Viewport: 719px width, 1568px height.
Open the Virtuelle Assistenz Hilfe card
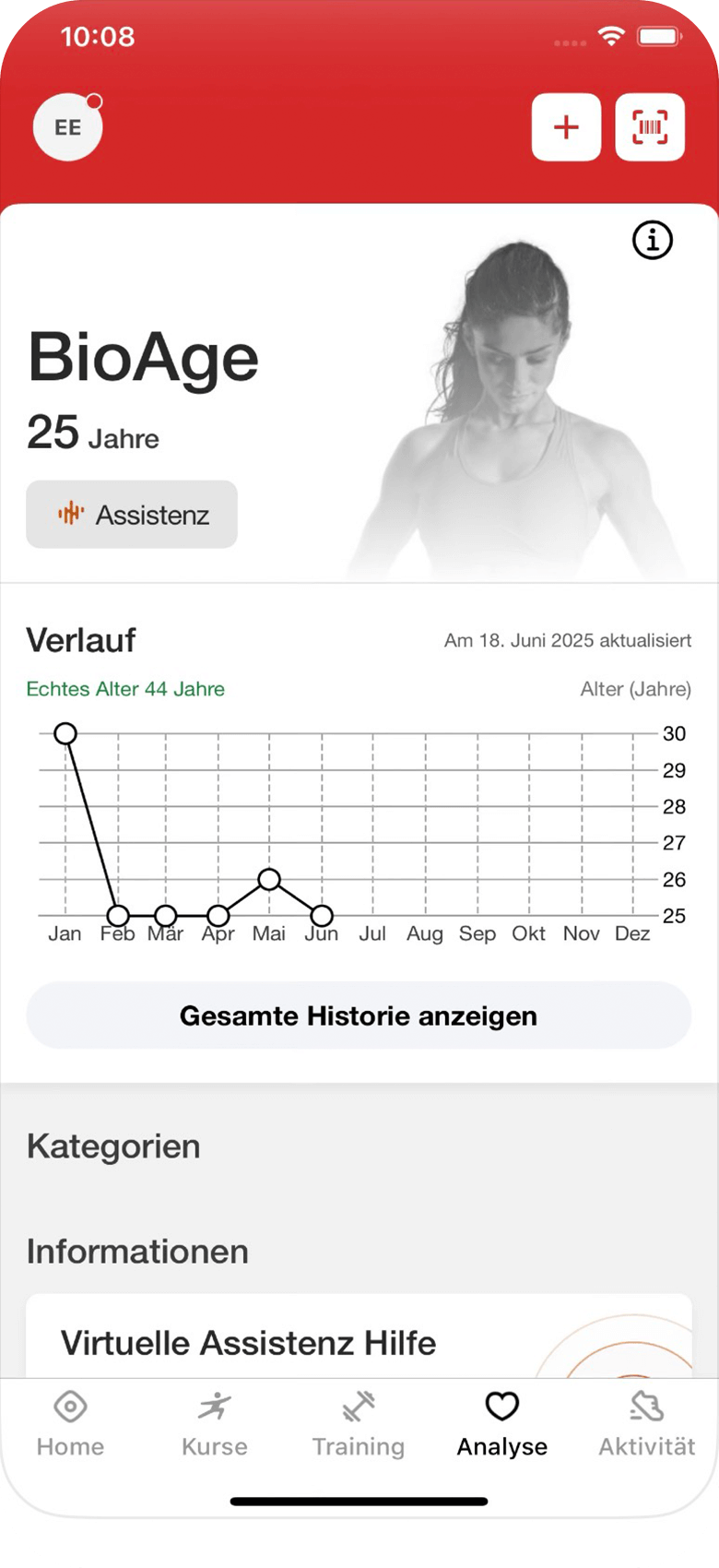[359, 1342]
